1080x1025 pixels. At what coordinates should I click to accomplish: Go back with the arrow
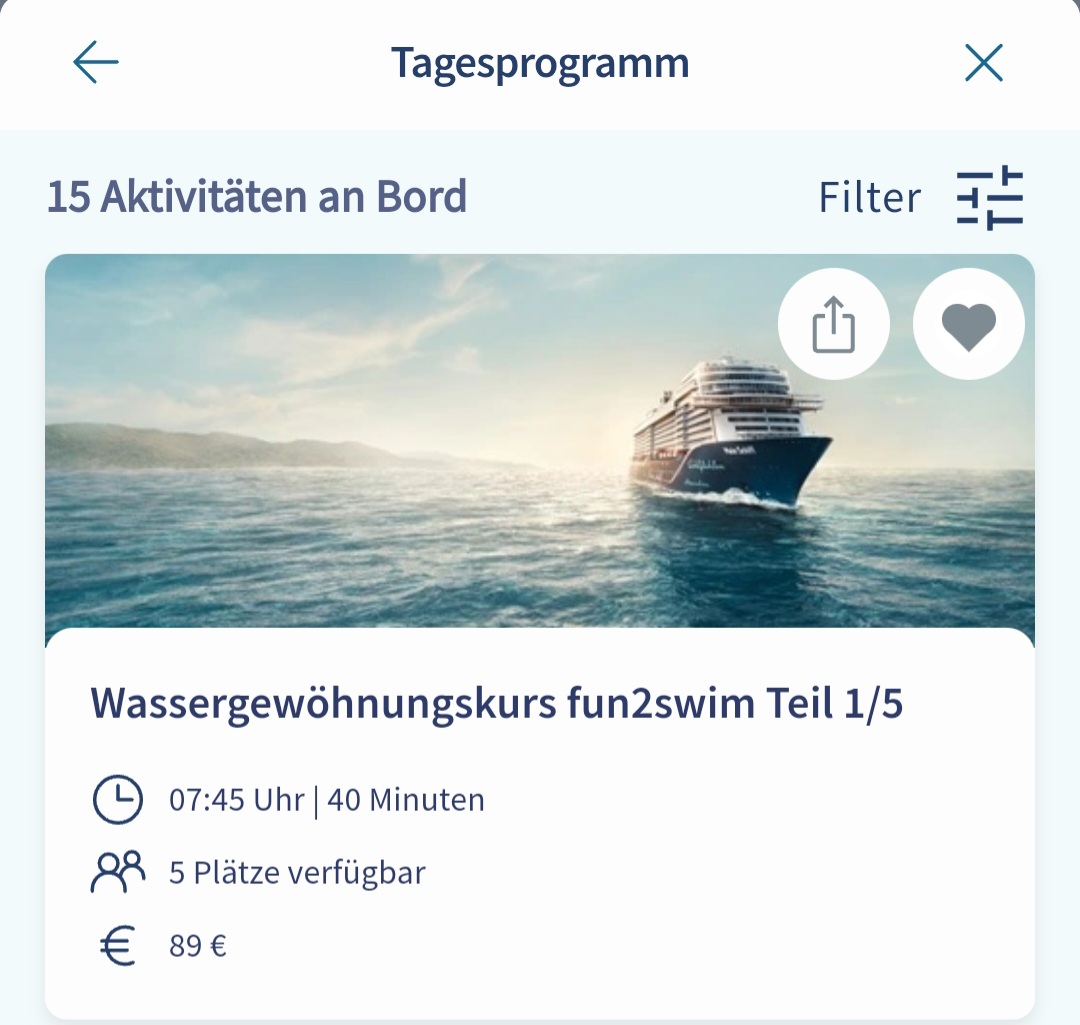click(x=96, y=63)
